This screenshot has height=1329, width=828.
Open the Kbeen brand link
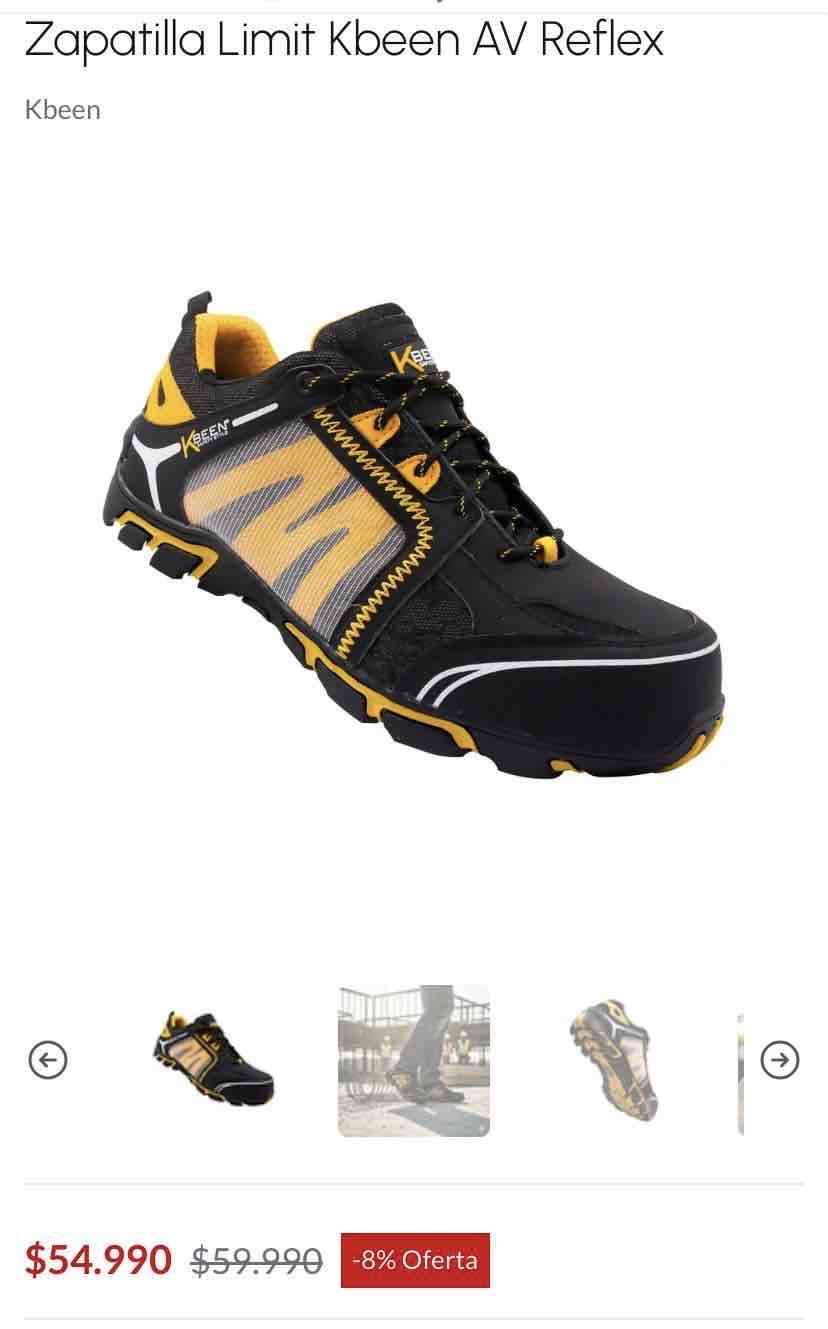click(x=62, y=110)
